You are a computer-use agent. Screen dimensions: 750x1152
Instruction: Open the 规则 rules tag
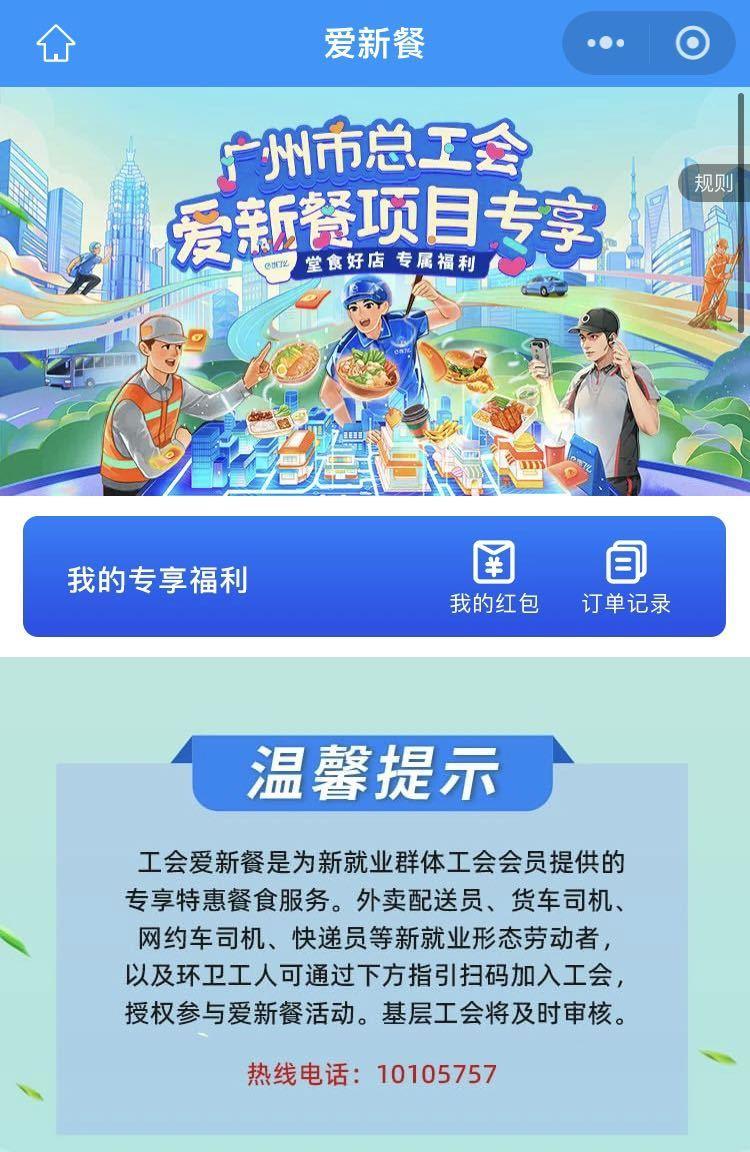coord(714,183)
